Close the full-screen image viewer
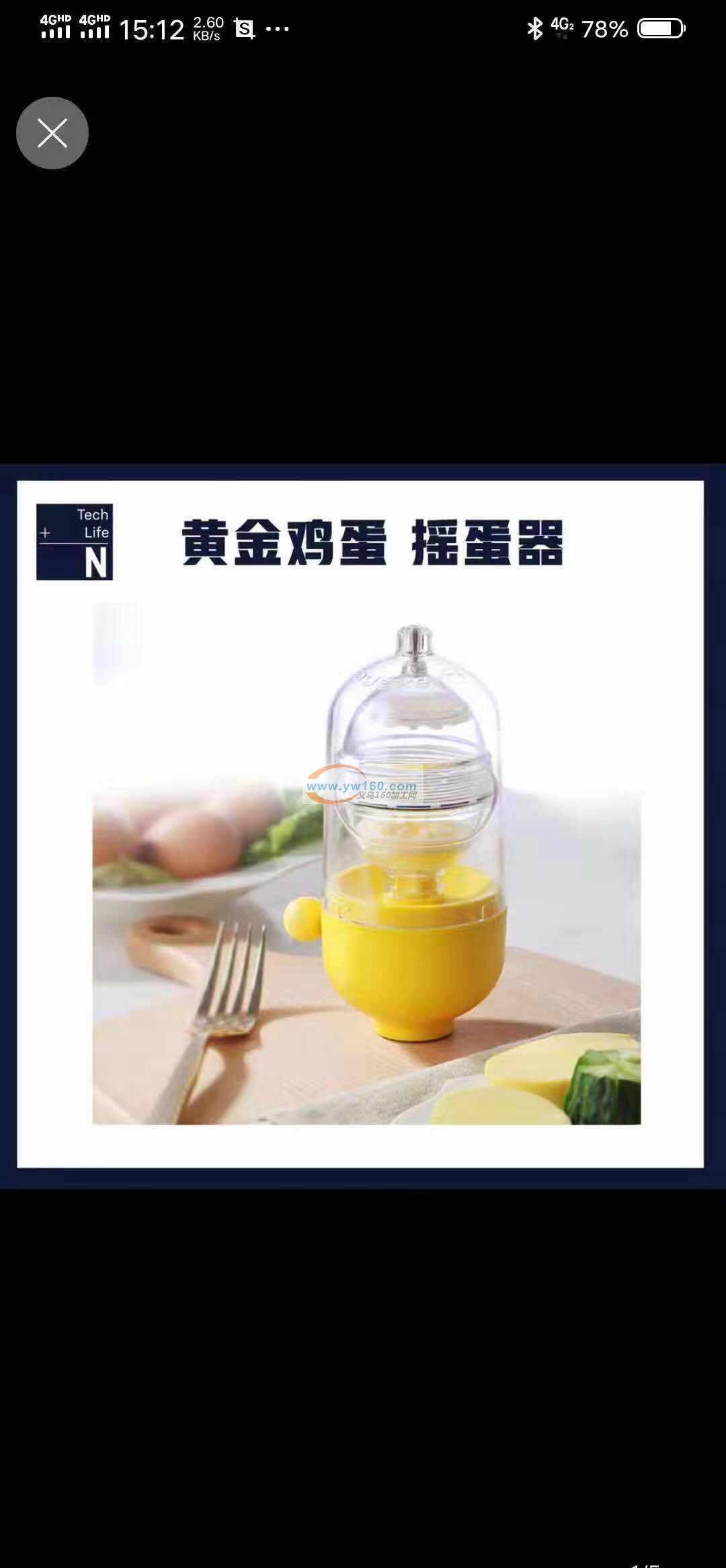Viewport: 726px width, 1568px height. coord(52,133)
